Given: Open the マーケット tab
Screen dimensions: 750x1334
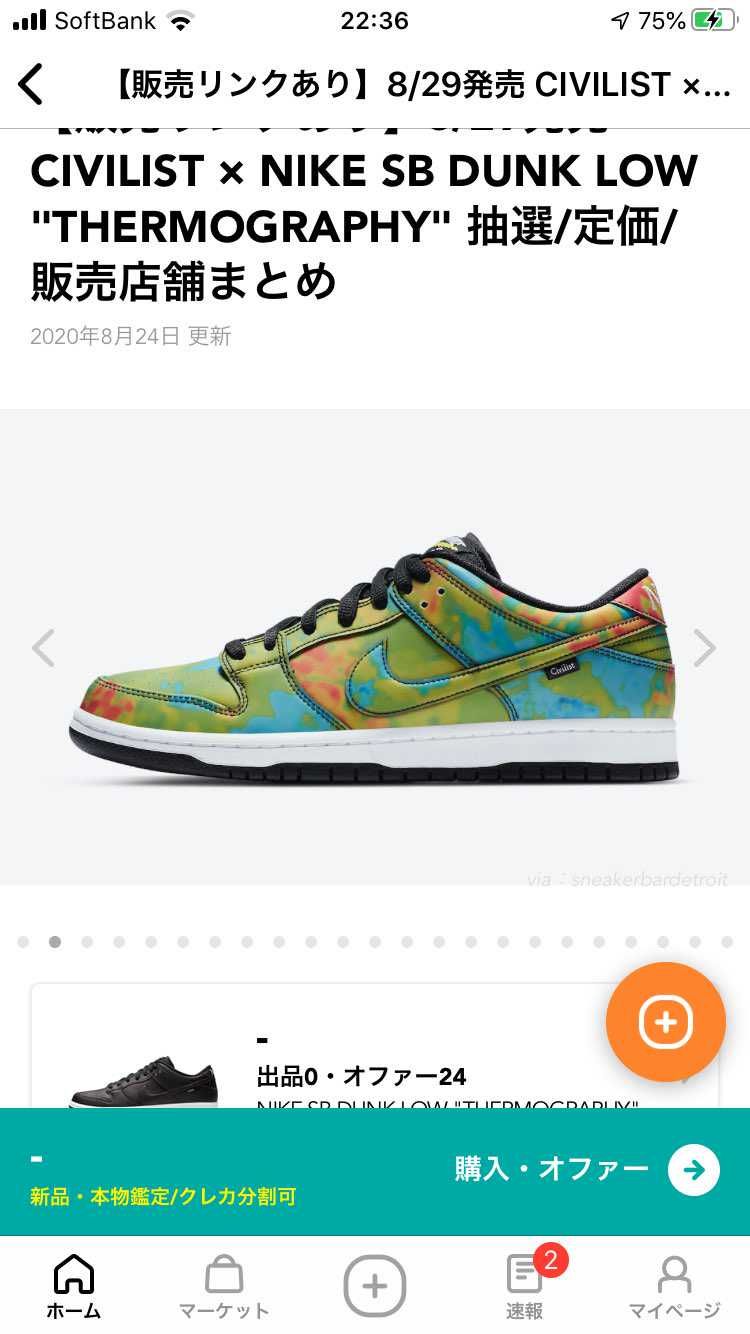Looking at the screenshot, I should 224,1286.
